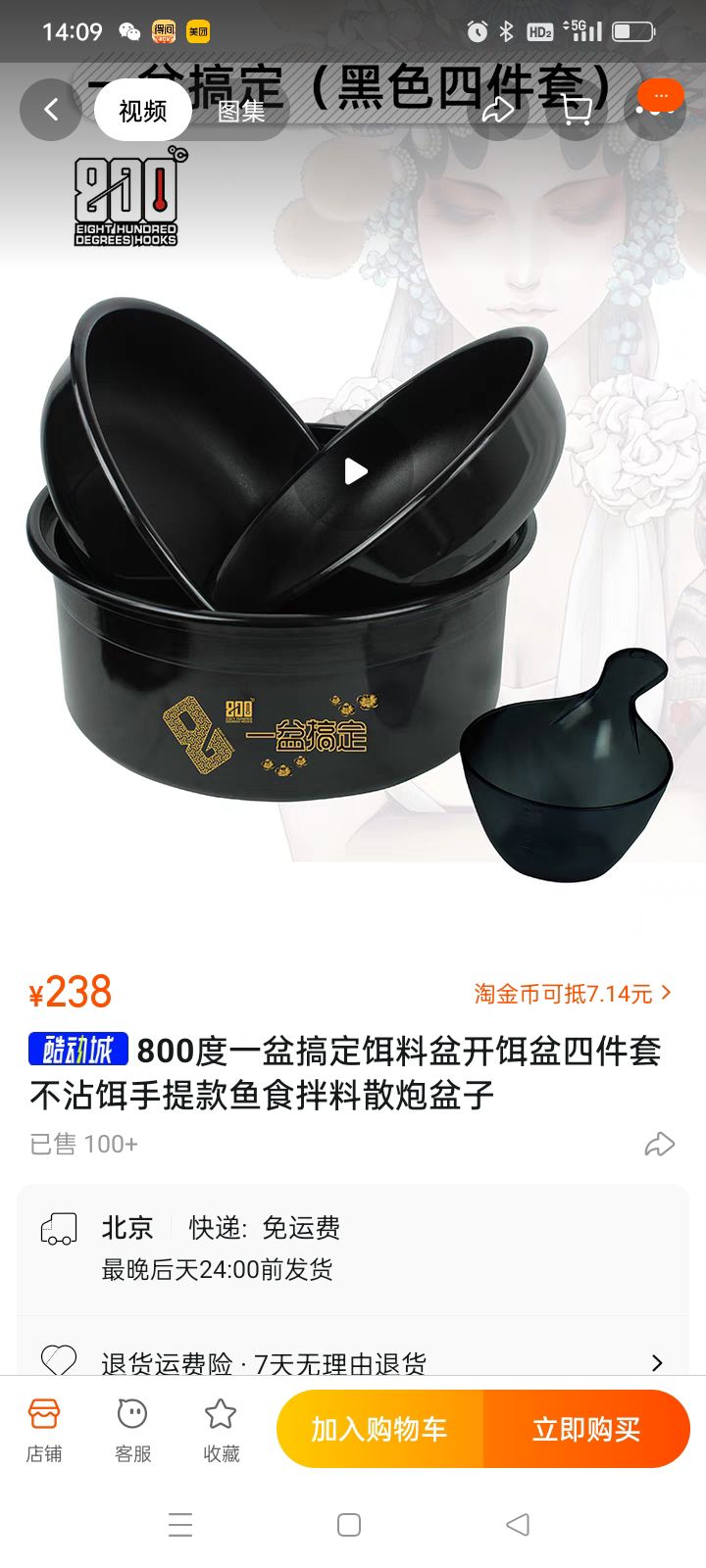Open the shopping cart icon in the top bar

click(577, 111)
